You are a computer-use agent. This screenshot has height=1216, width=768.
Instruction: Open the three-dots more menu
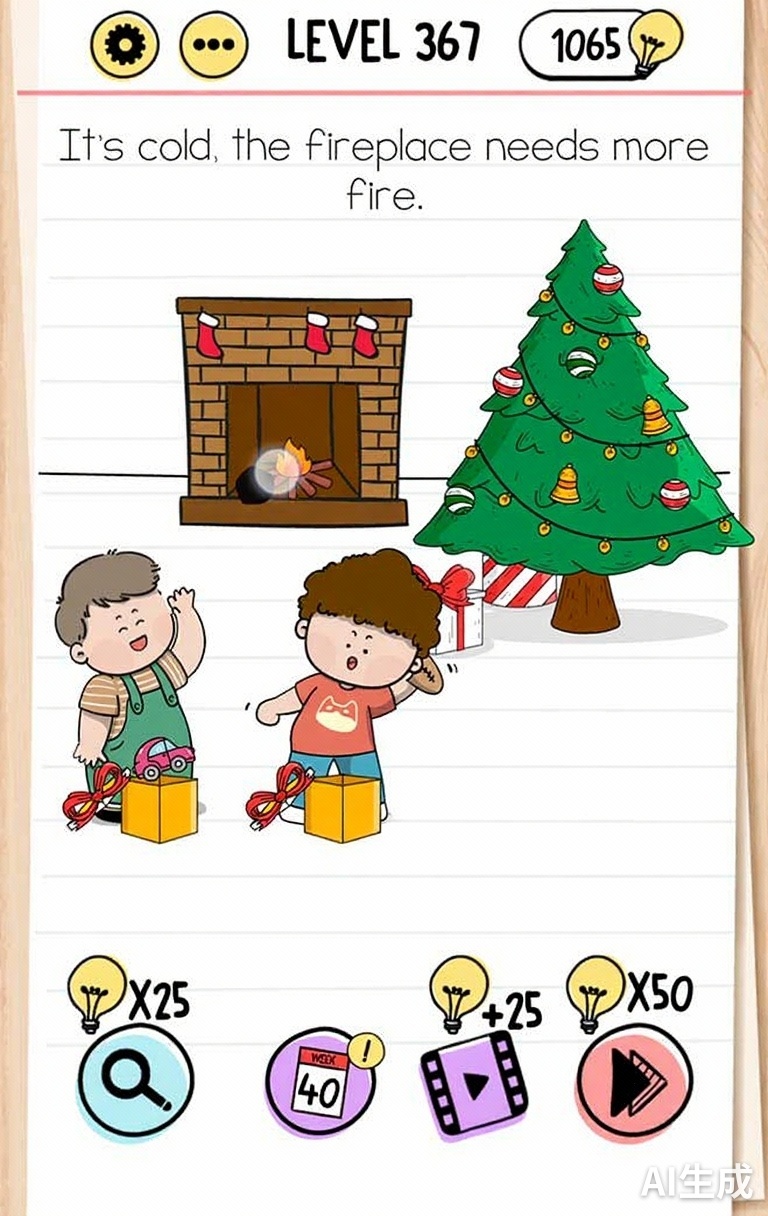pos(213,46)
